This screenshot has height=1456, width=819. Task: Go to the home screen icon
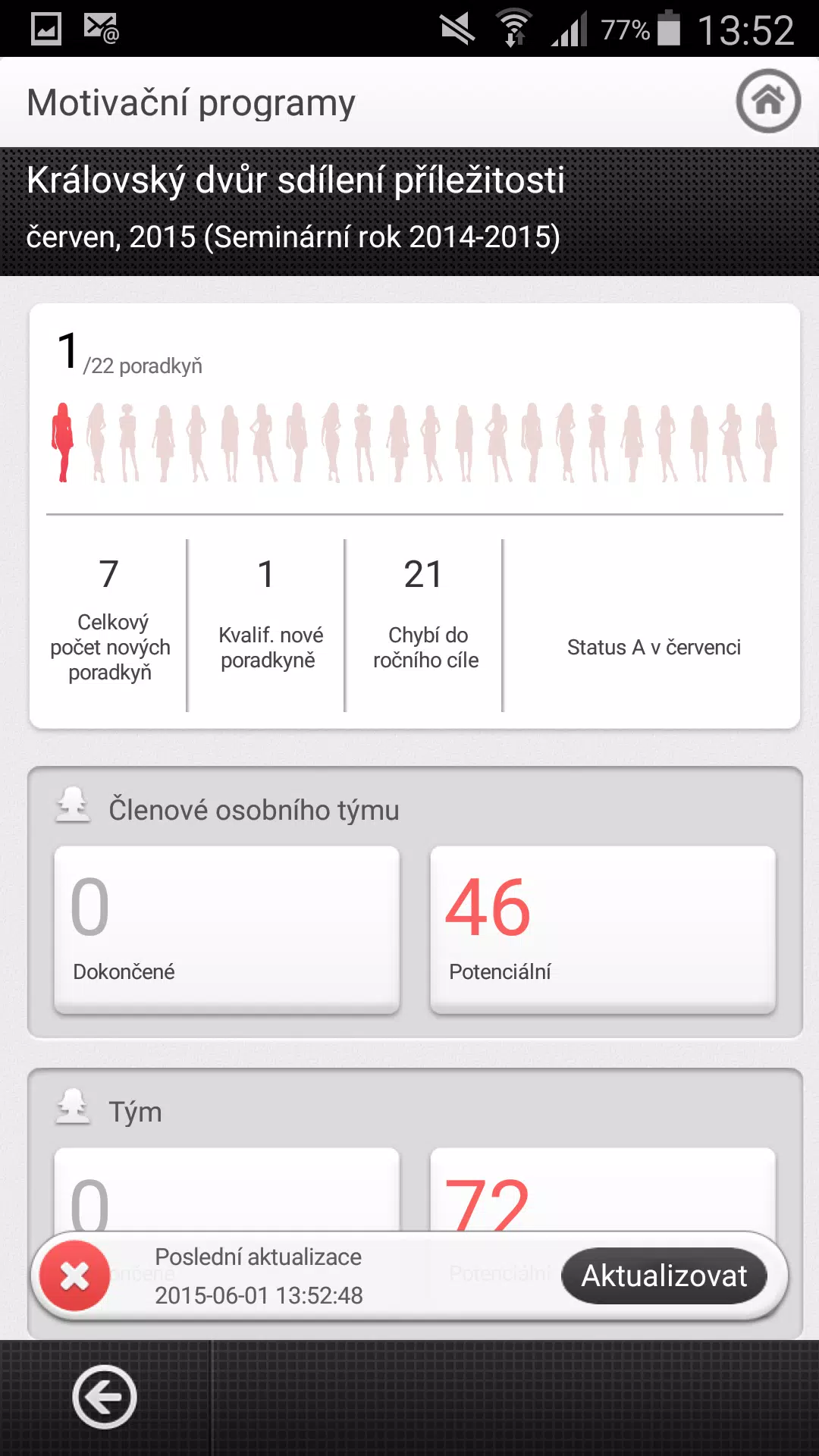pyautogui.click(x=767, y=101)
